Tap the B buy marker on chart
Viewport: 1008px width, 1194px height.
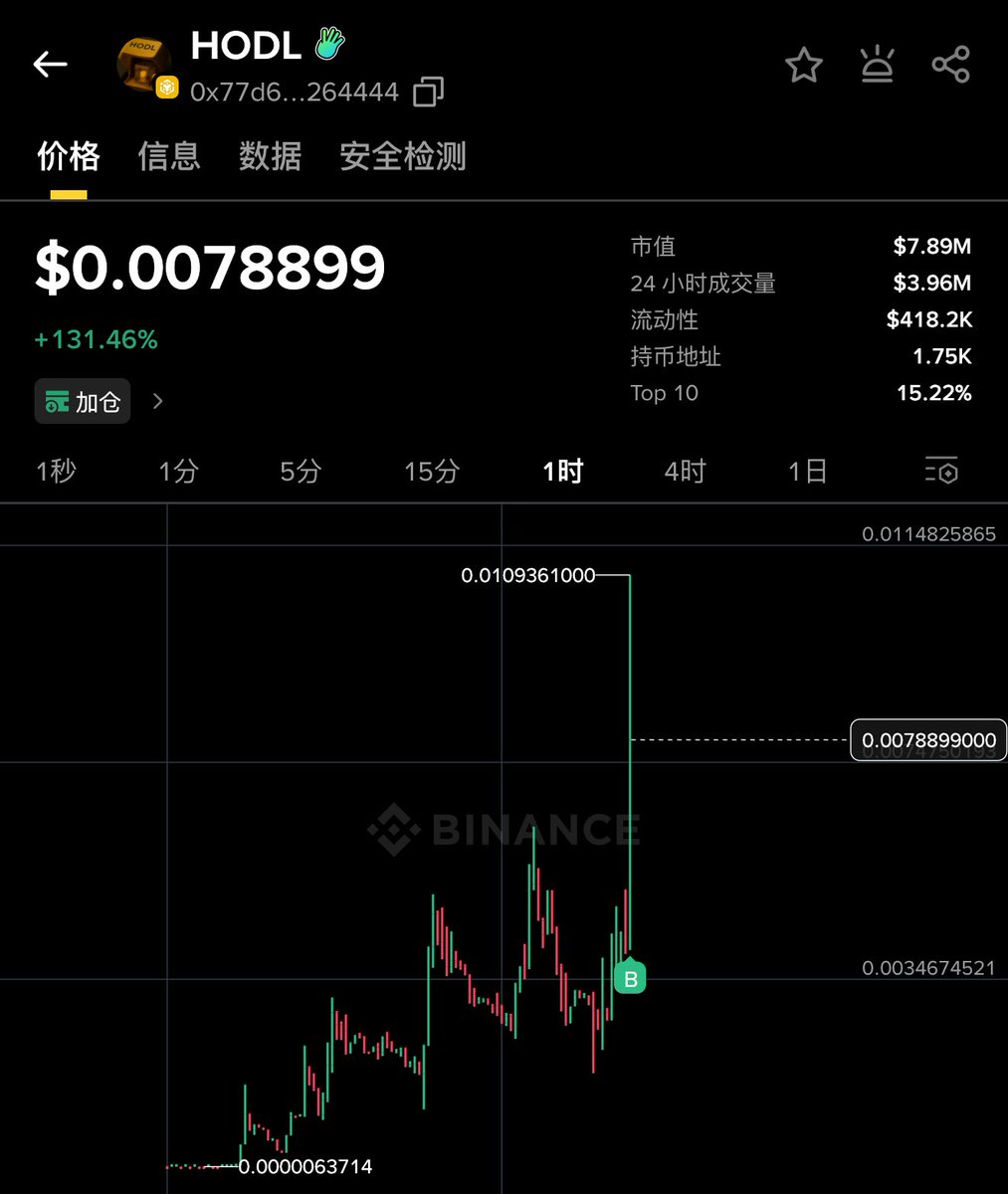pos(630,979)
